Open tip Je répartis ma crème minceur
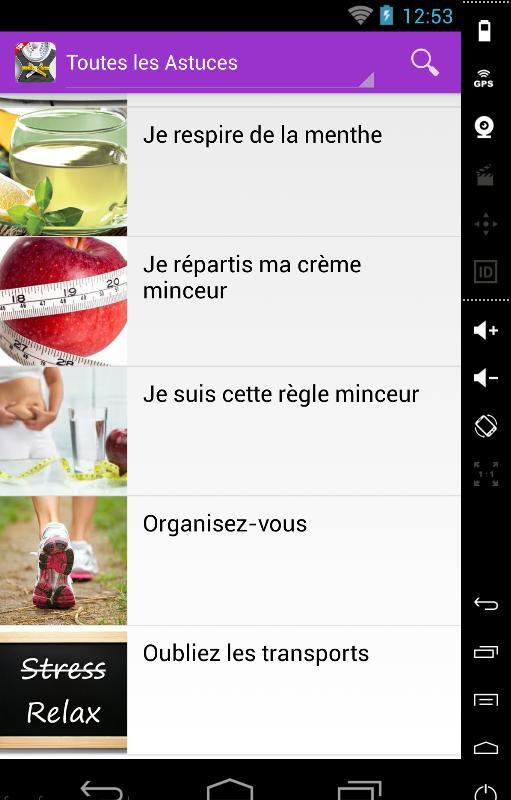The image size is (511, 800). pos(230,301)
